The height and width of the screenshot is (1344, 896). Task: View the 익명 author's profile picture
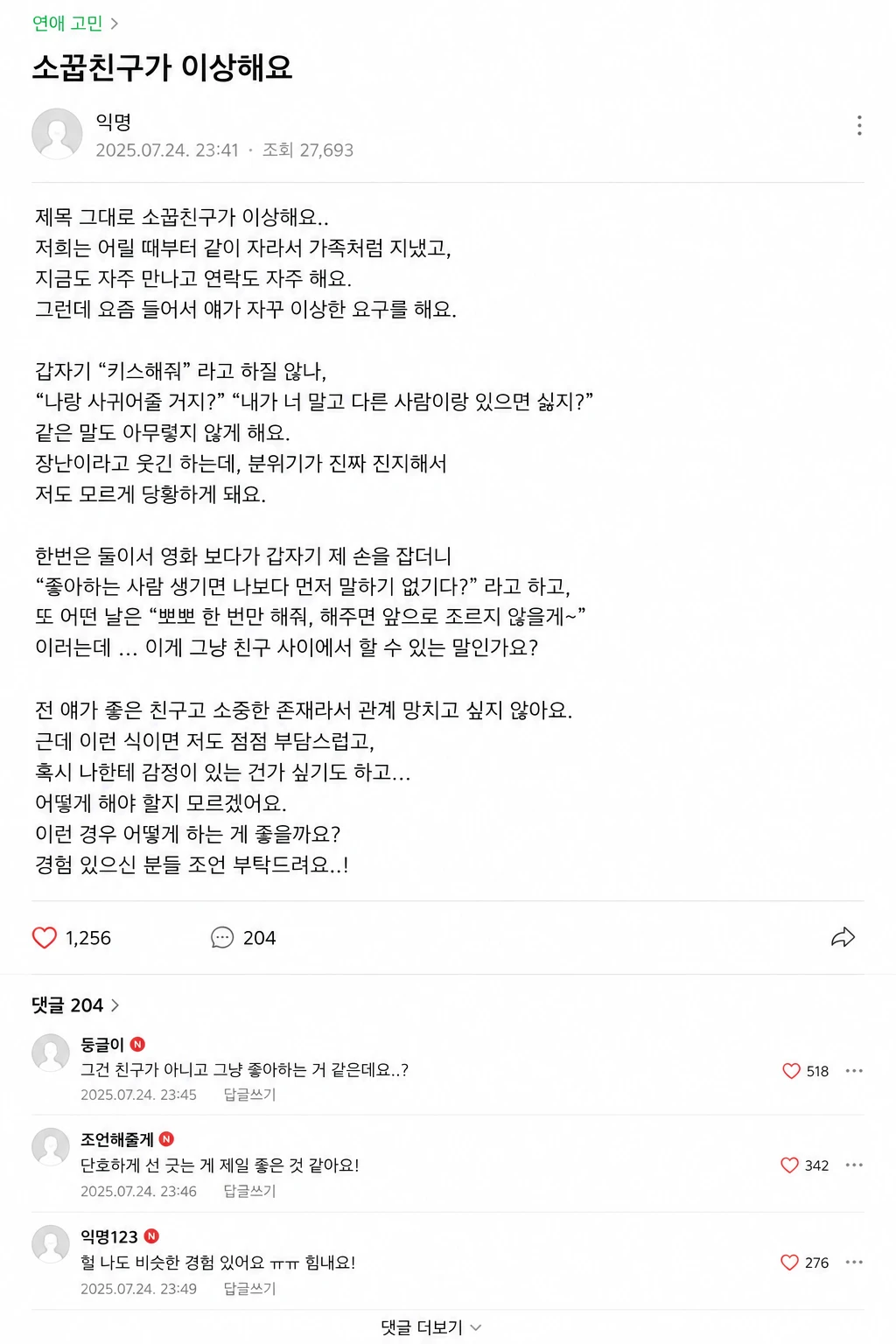pos(57,134)
